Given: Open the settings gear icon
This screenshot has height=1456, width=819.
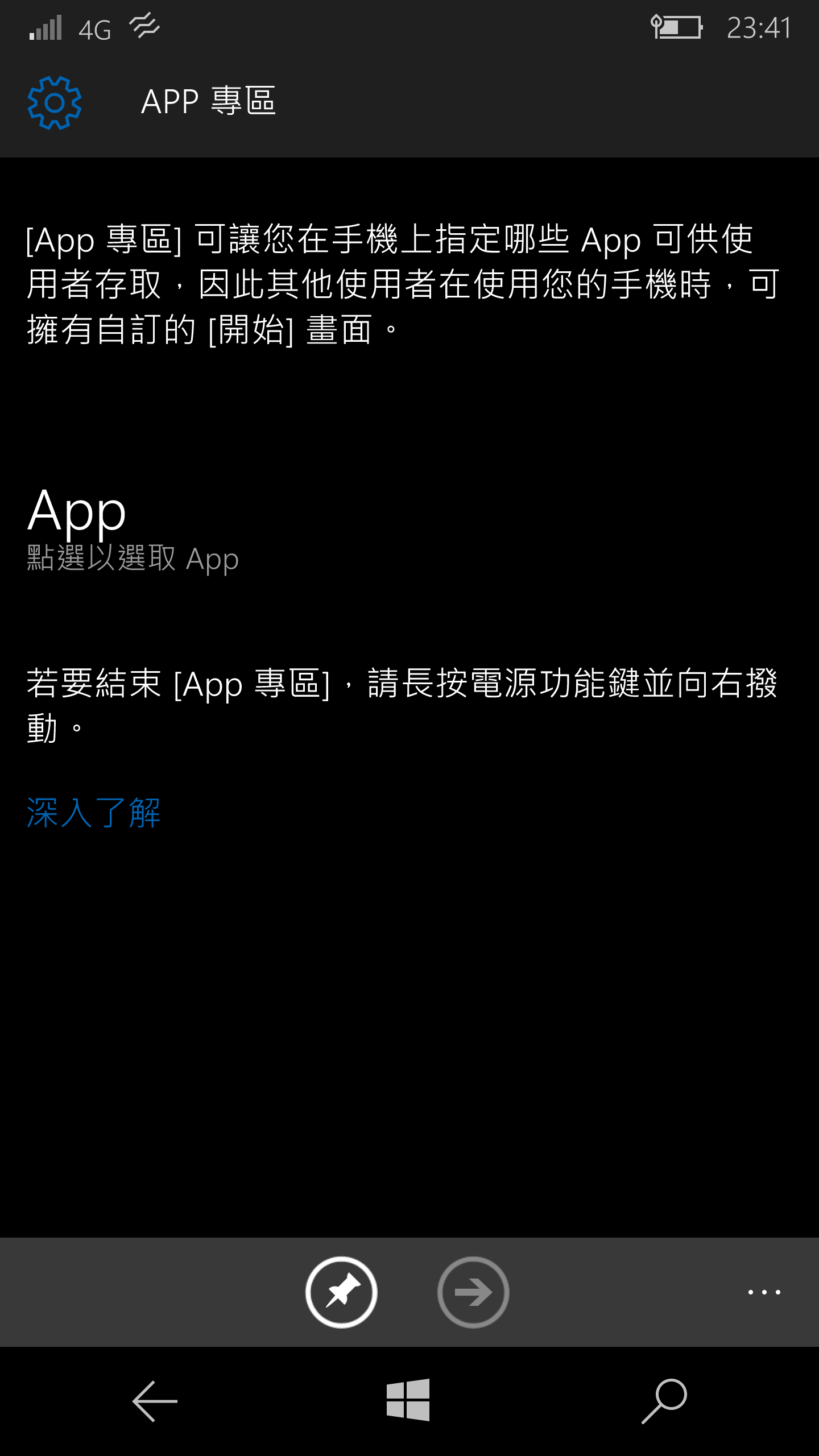Looking at the screenshot, I should click(x=55, y=104).
